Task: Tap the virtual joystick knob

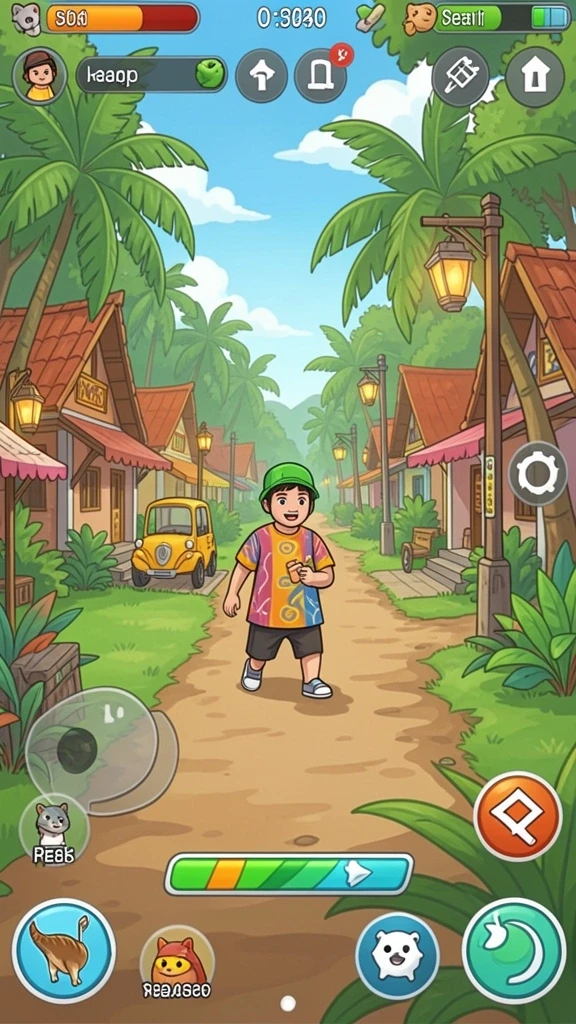Action: [77, 749]
